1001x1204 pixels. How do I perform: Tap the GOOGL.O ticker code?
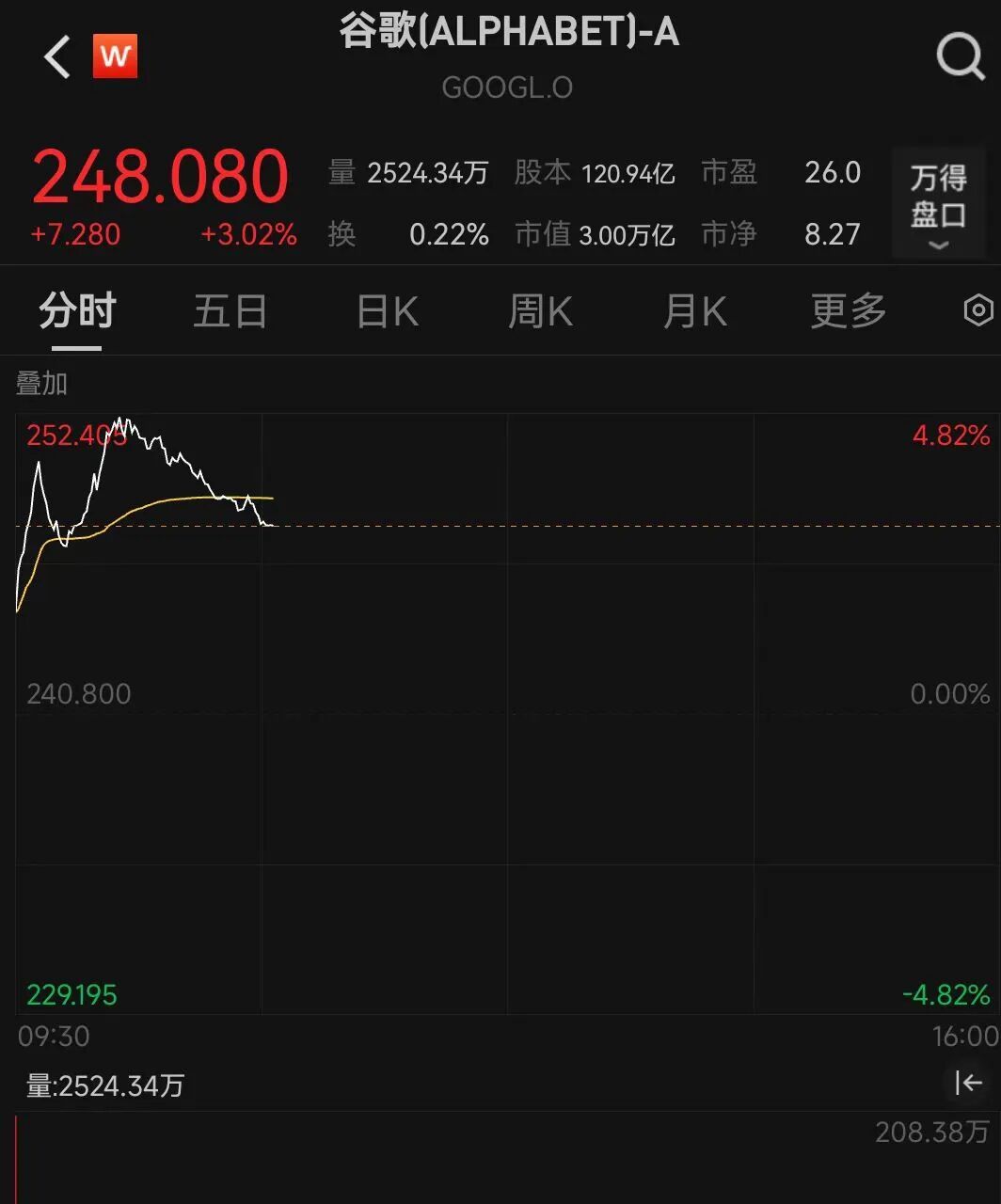tap(507, 87)
